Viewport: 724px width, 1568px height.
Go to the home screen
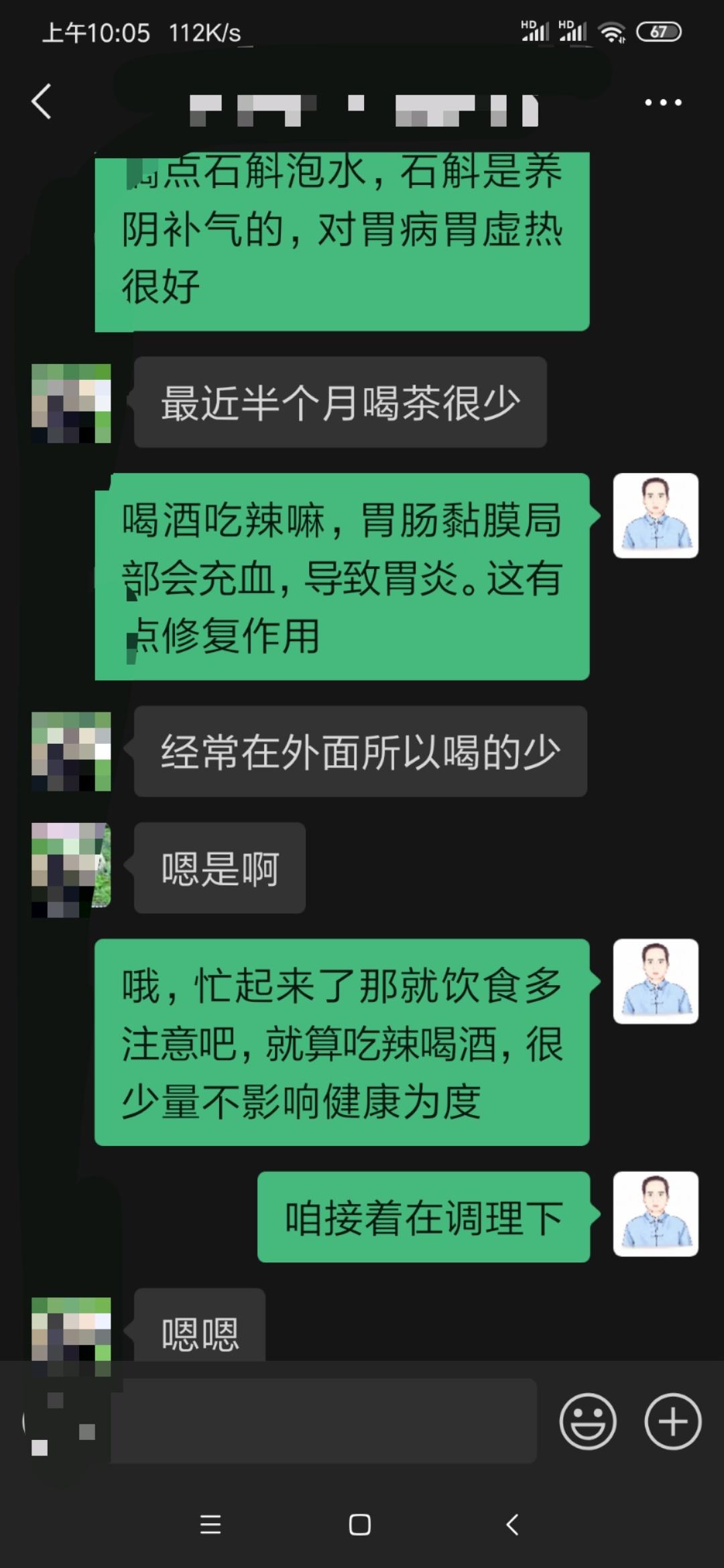point(360,1525)
